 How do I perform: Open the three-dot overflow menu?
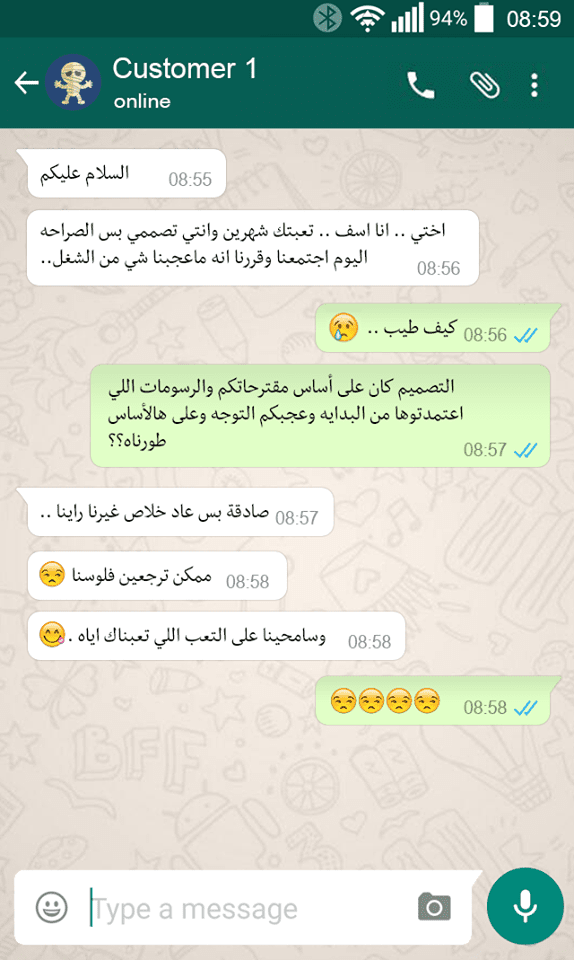pyautogui.click(x=534, y=85)
